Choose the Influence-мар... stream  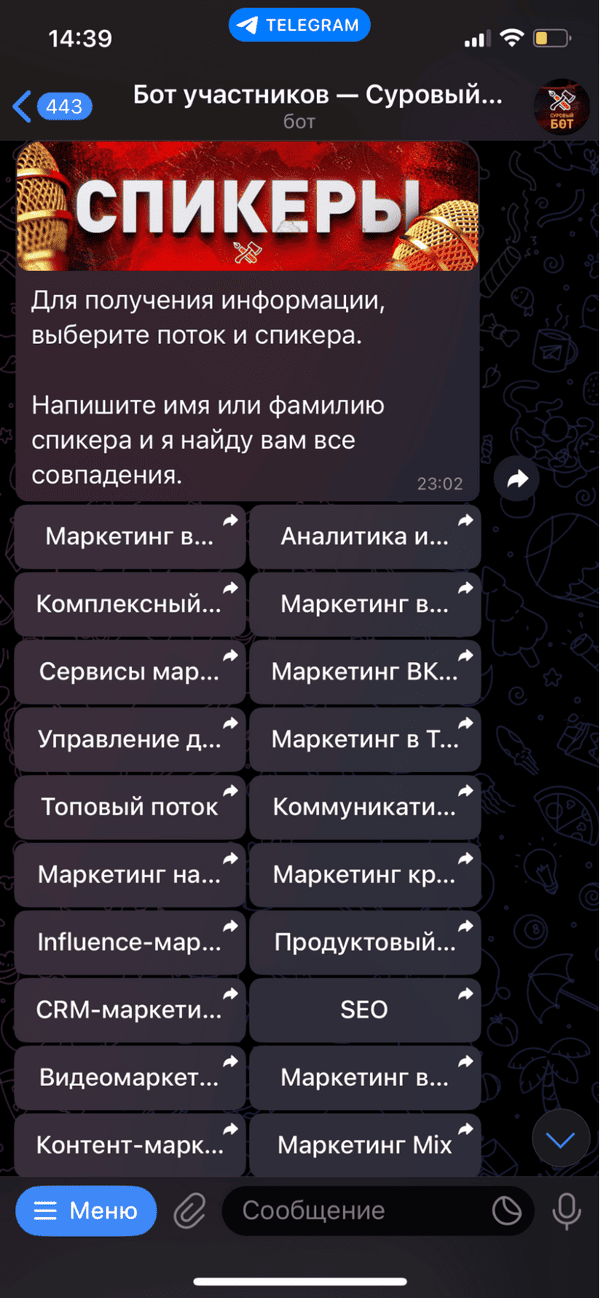pyautogui.click(x=130, y=942)
